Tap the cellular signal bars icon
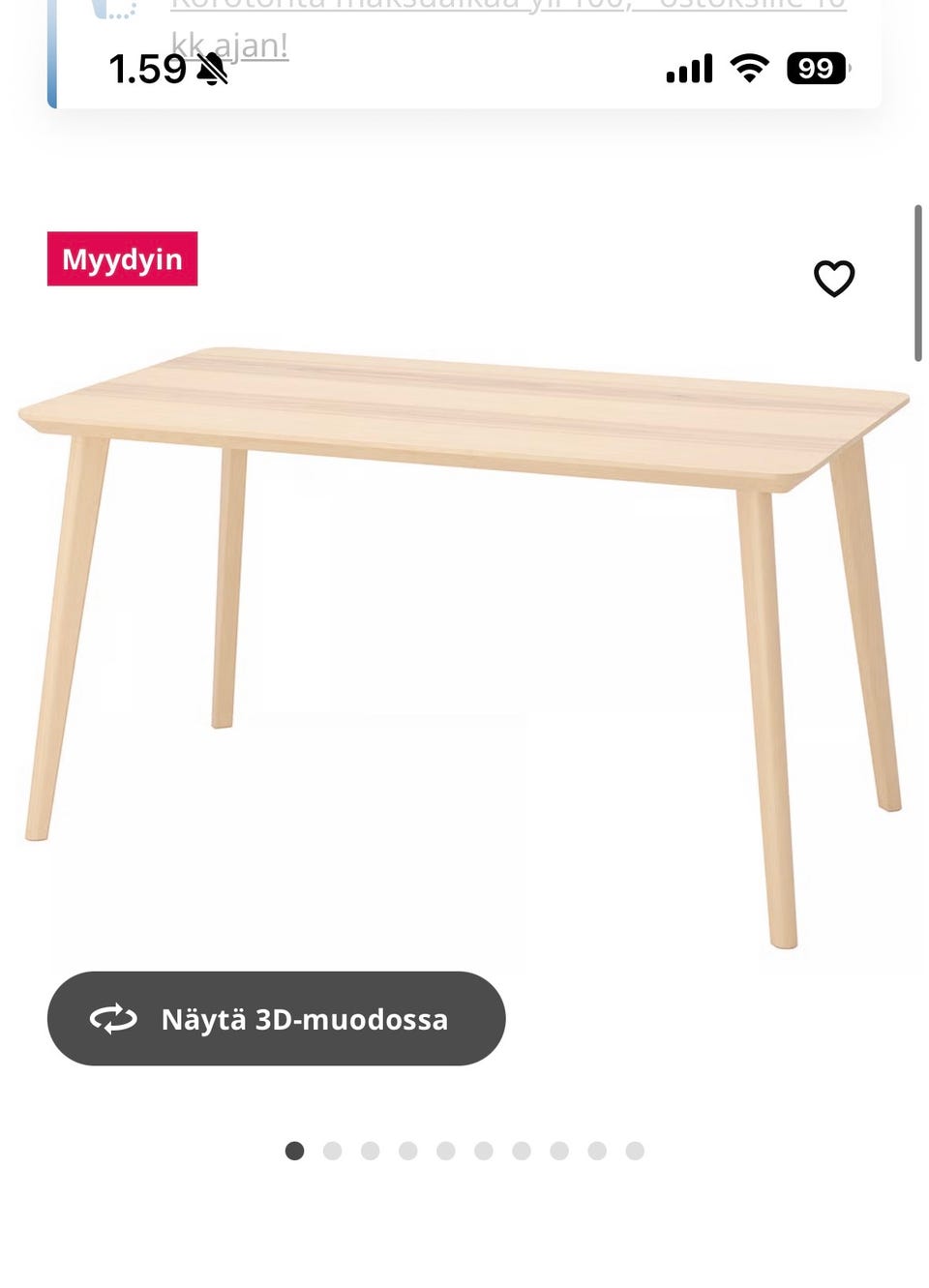This screenshot has width=929, height=1288. (689, 68)
